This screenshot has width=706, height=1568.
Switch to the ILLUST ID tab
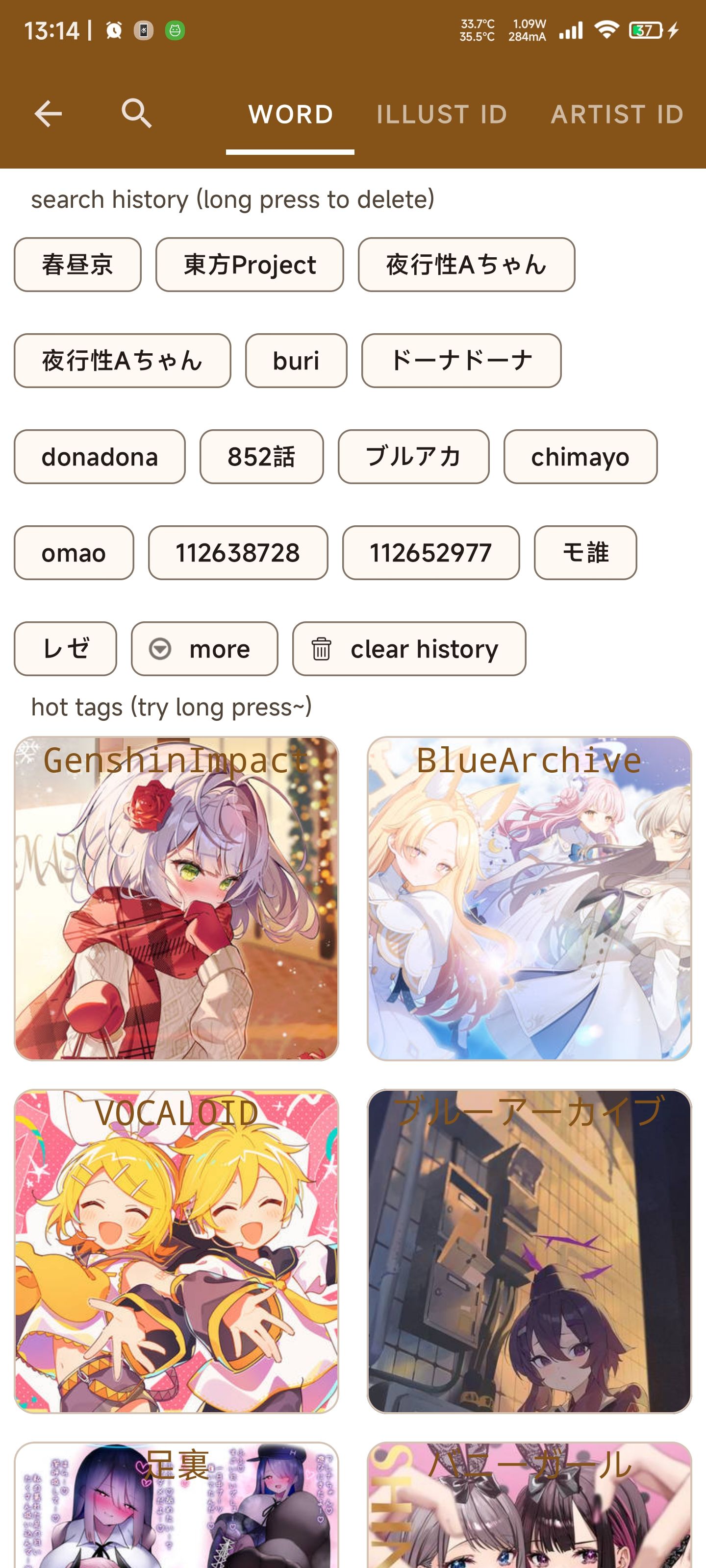(442, 115)
